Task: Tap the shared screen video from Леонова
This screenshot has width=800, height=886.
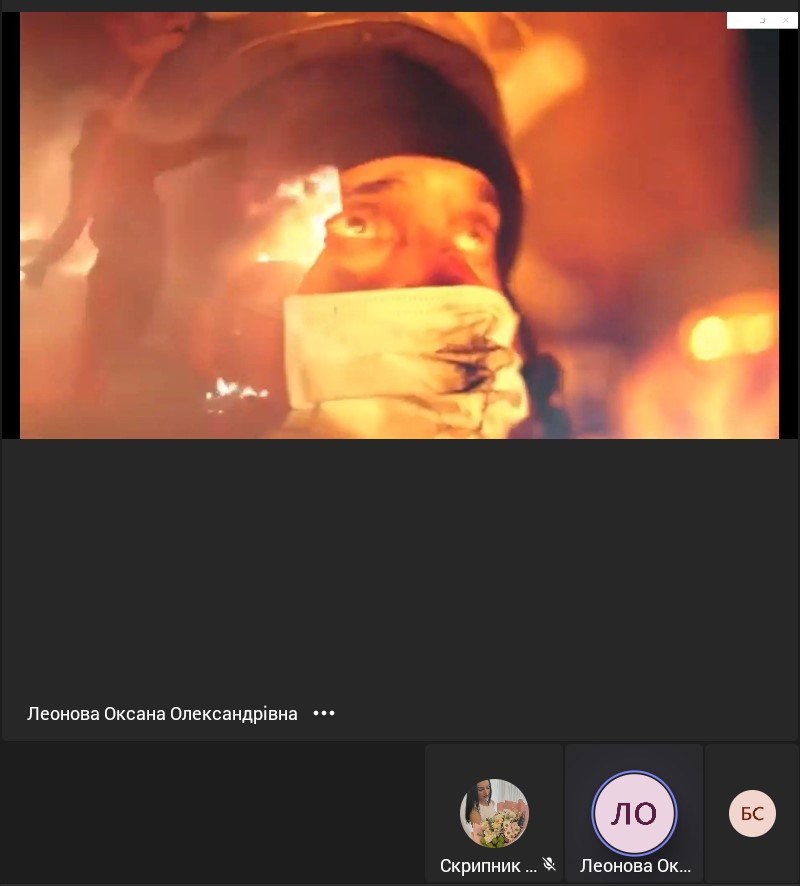Action: [x=399, y=226]
